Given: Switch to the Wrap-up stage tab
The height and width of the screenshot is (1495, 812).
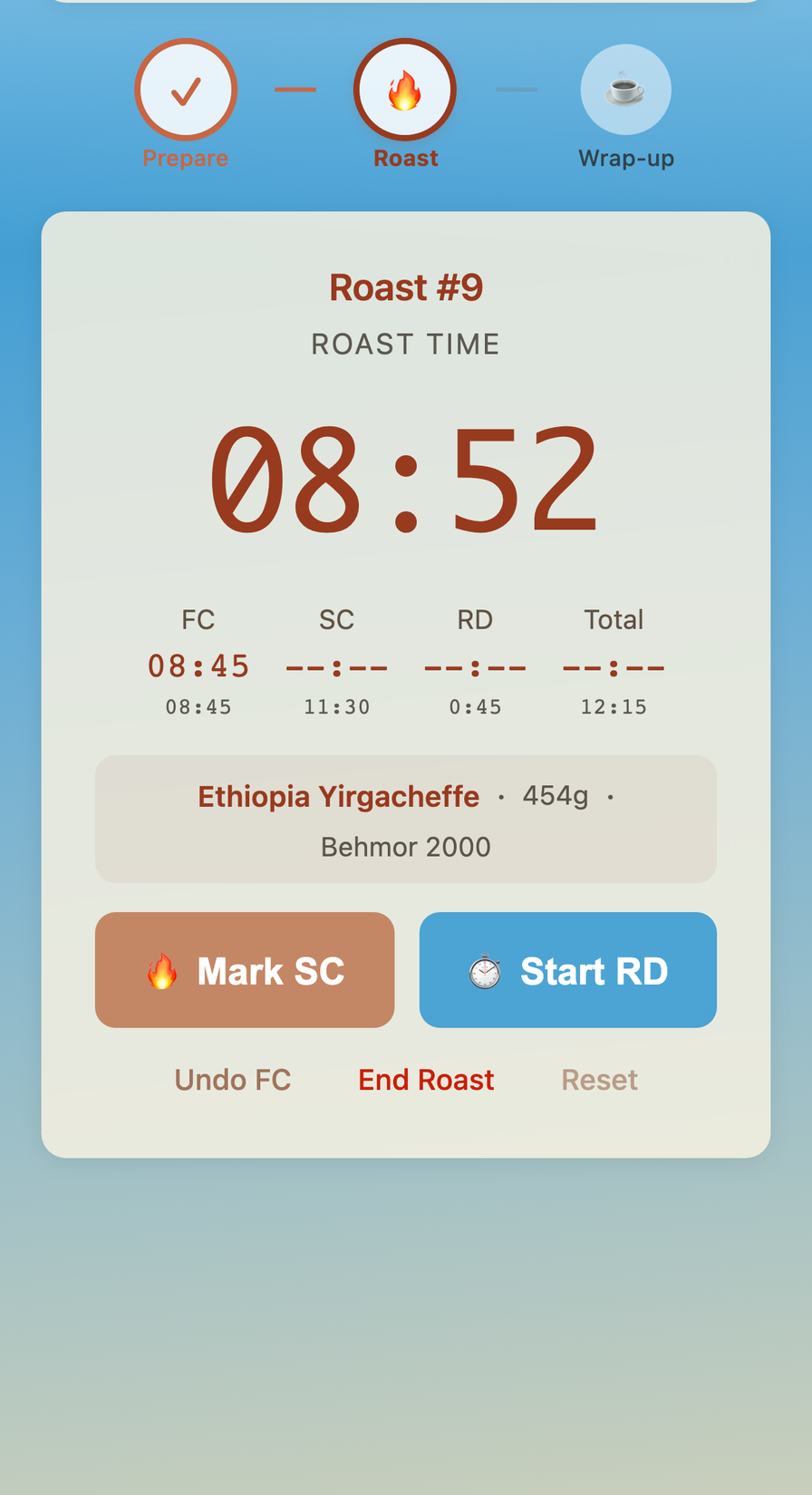Looking at the screenshot, I should (x=625, y=158).
